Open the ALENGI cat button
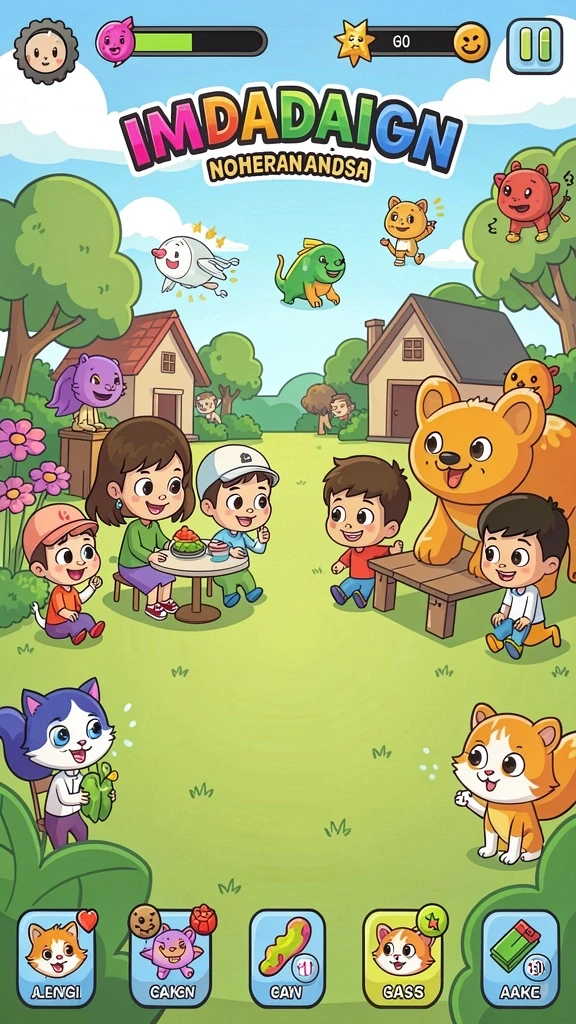 click(x=56, y=958)
